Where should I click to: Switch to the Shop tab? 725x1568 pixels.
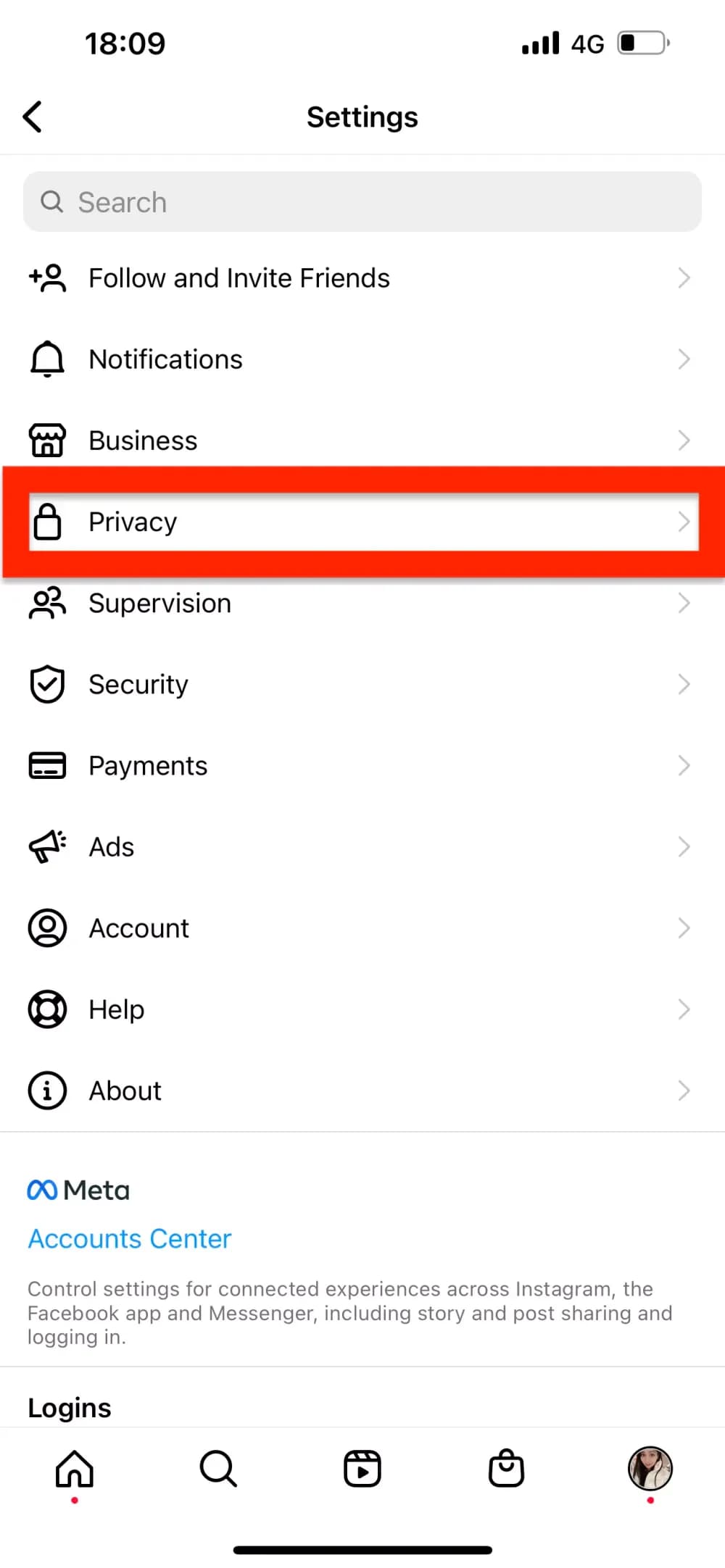point(506,1469)
